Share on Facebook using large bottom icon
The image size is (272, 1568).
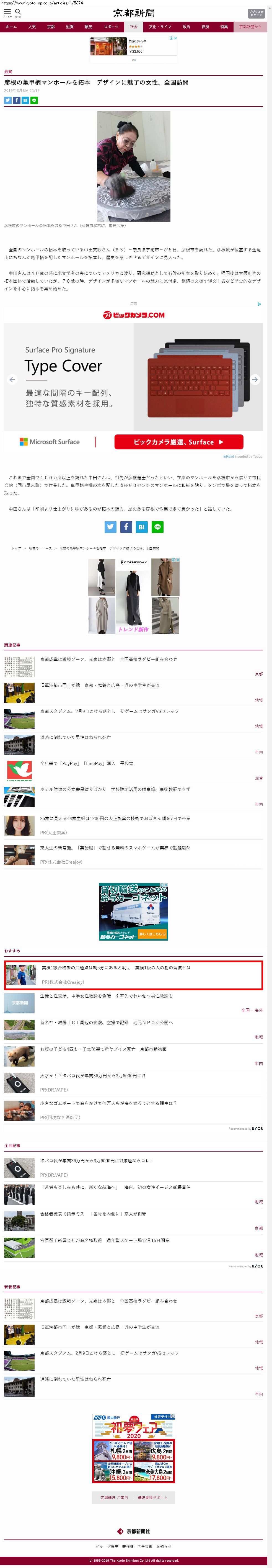coord(126,527)
